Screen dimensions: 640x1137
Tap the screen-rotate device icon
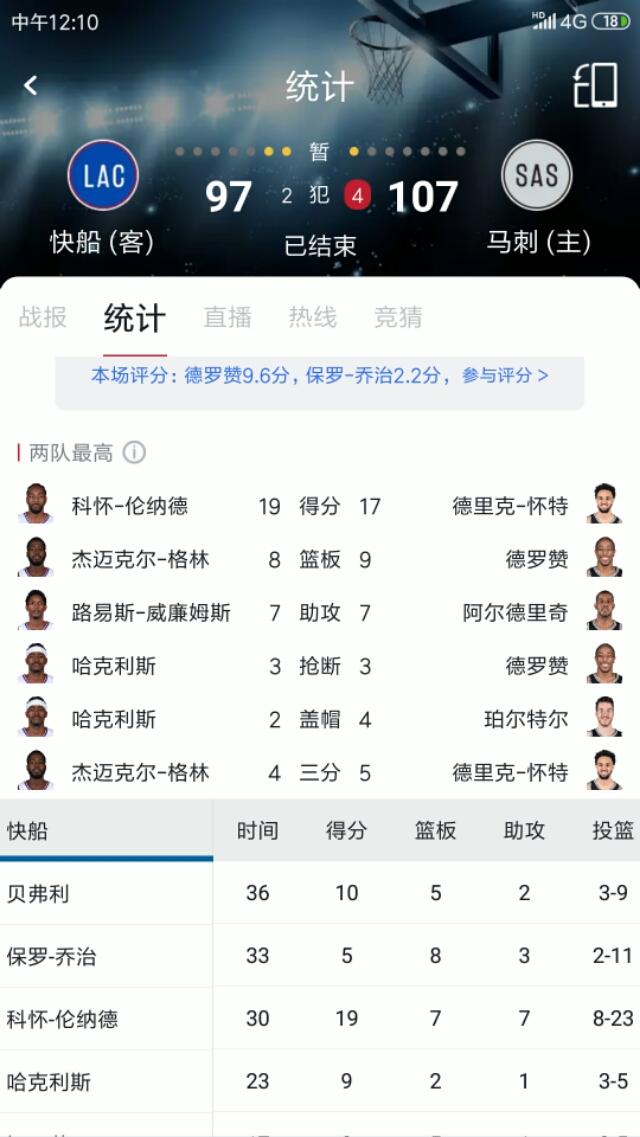(x=595, y=86)
